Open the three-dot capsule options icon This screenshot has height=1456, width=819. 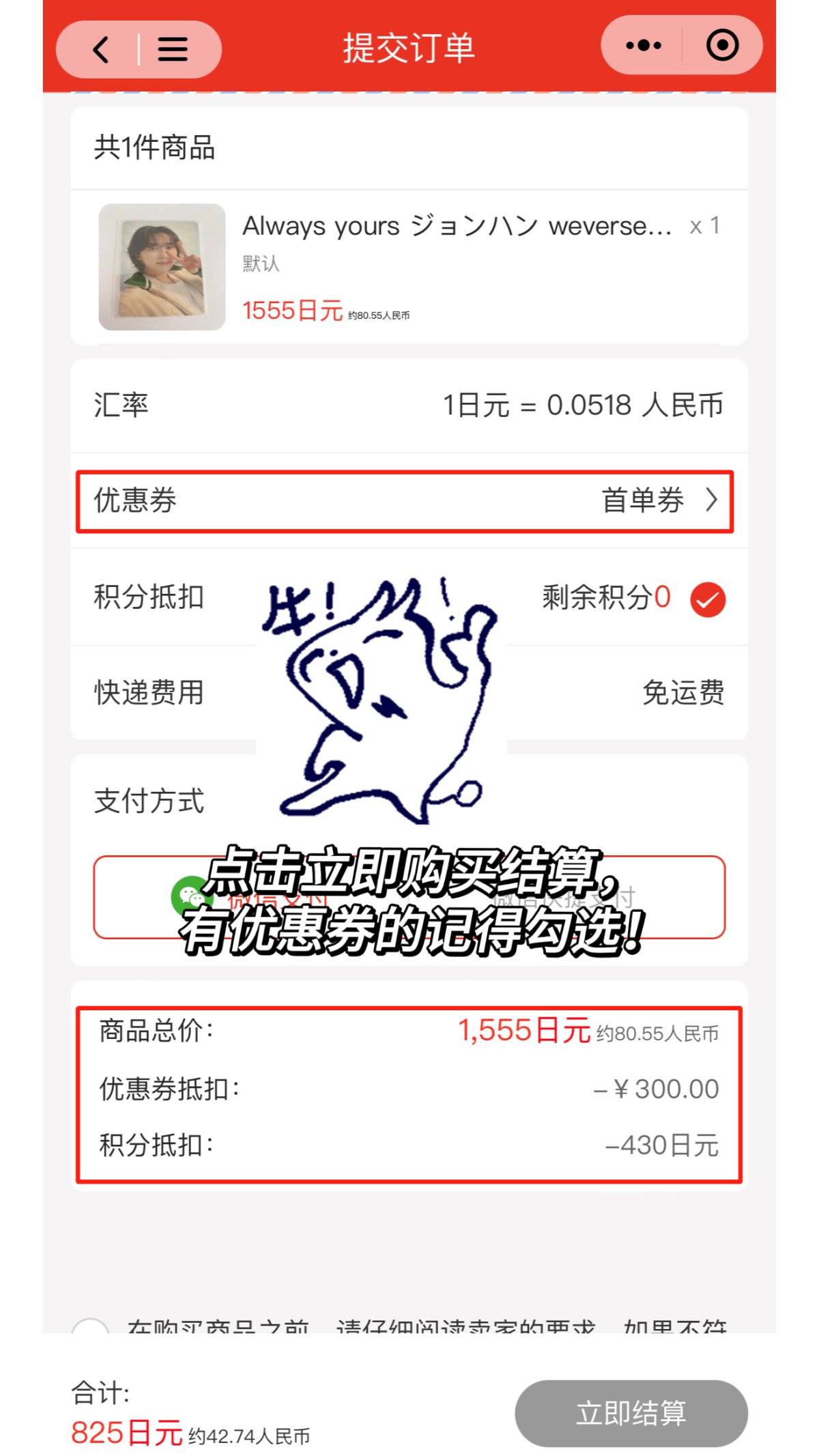tap(642, 46)
